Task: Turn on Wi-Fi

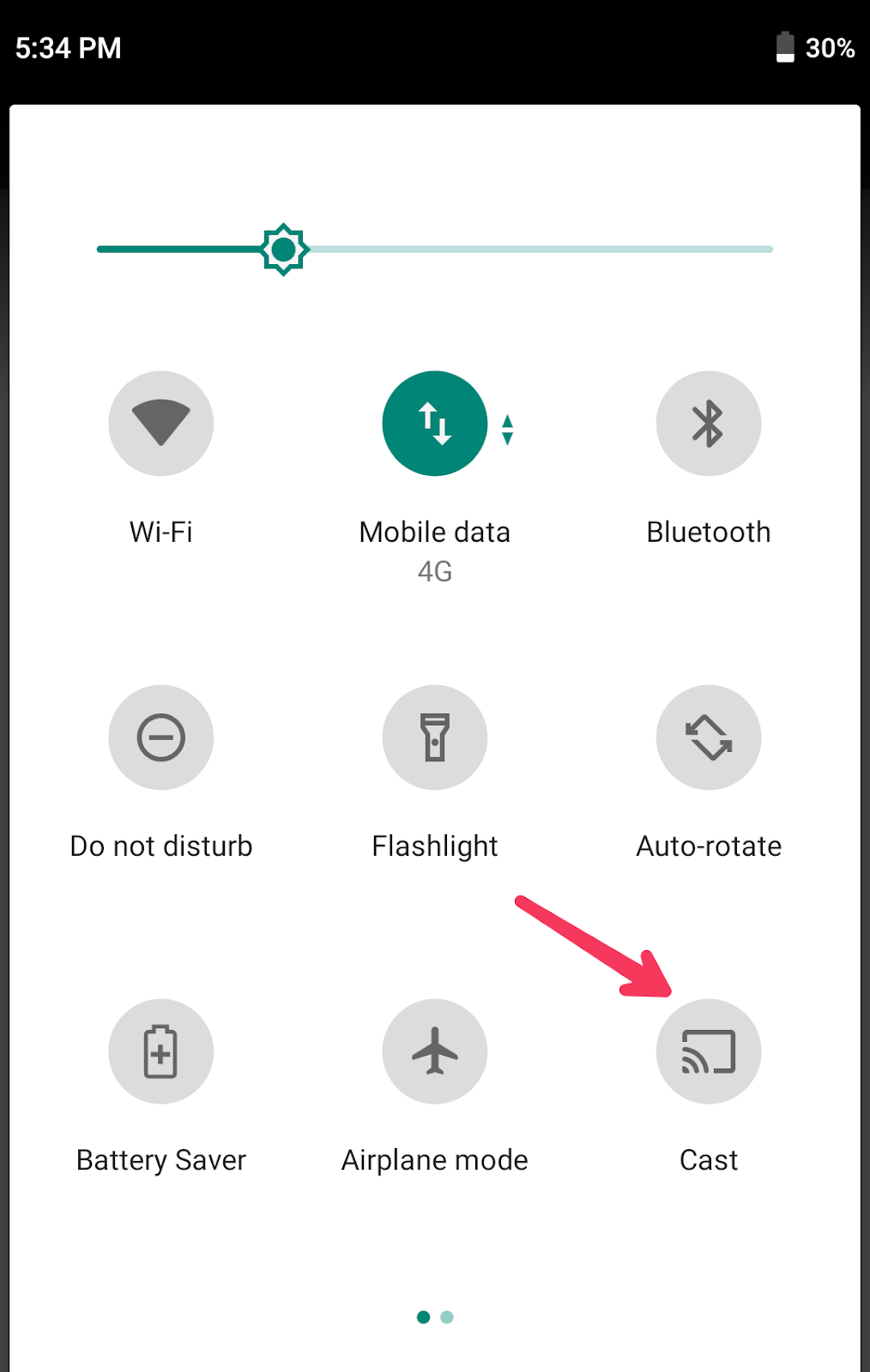Action: coord(160,424)
